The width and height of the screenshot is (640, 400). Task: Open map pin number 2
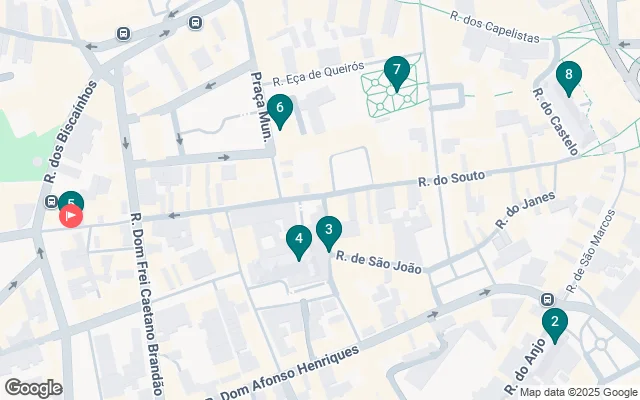click(x=554, y=322)
